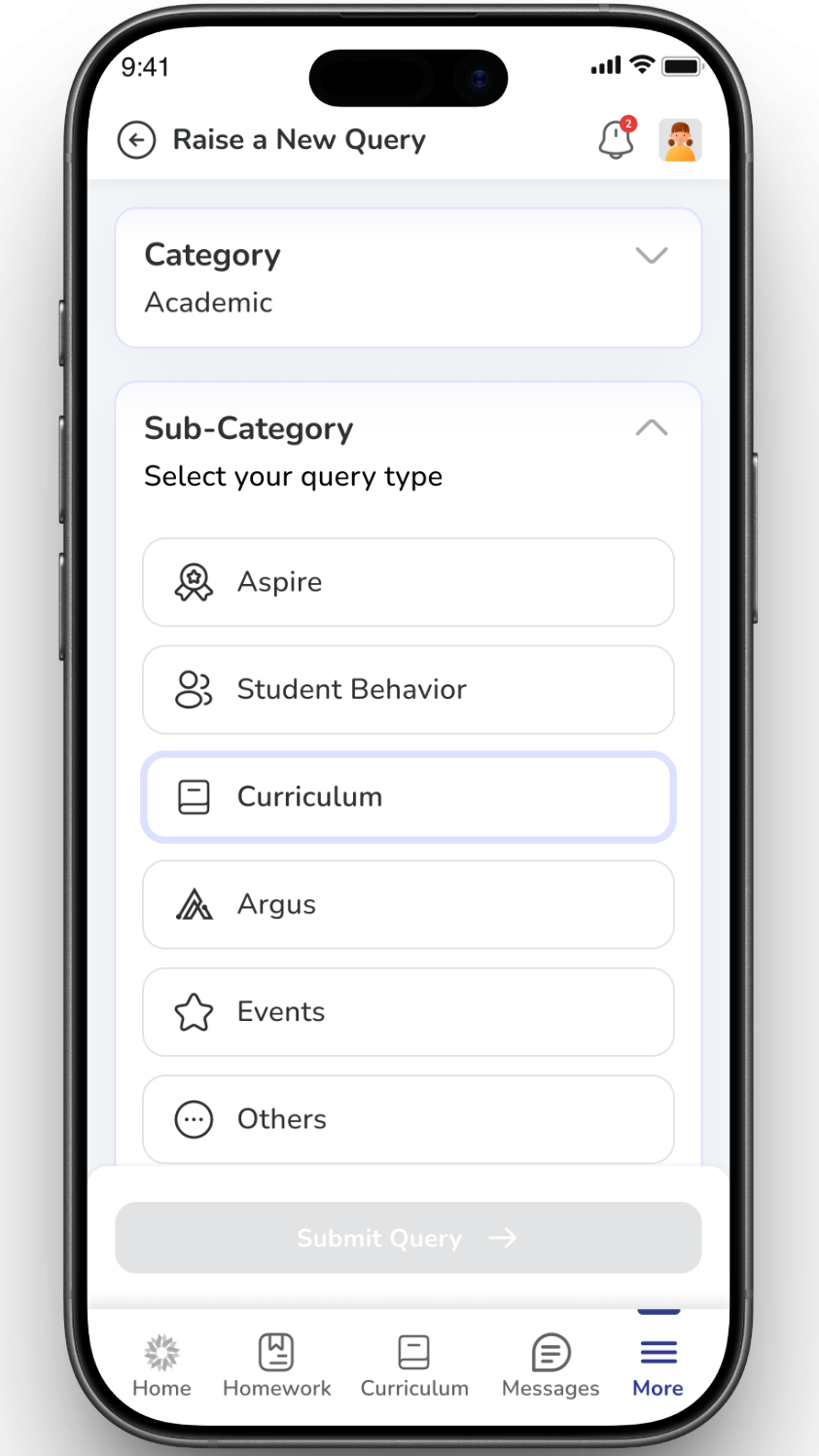Select the Events sub-category
The image size is (819, 1456).
click(x=409, y=1012)
